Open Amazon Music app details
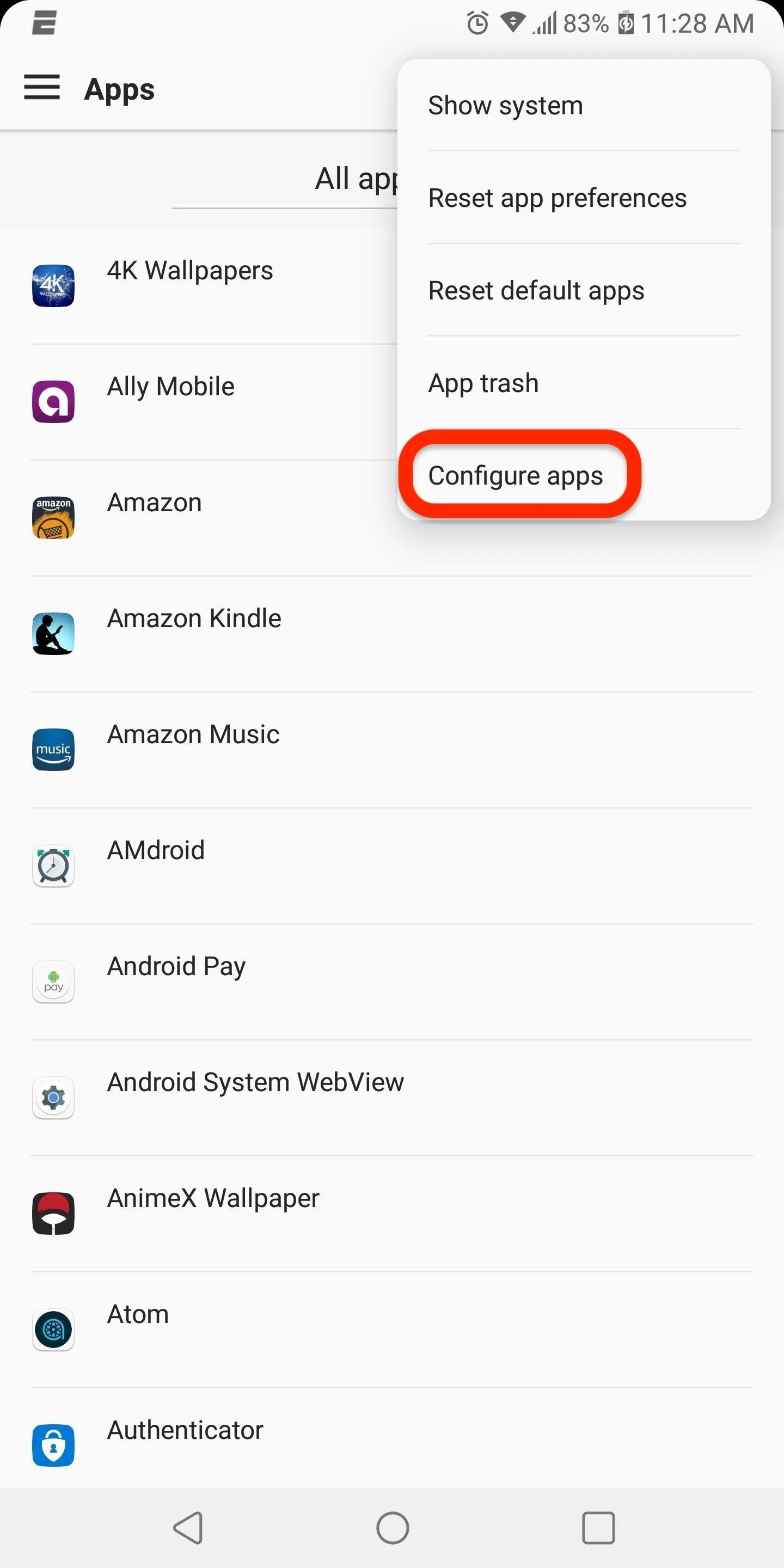 pyautogui.click(x=392, y=750)
